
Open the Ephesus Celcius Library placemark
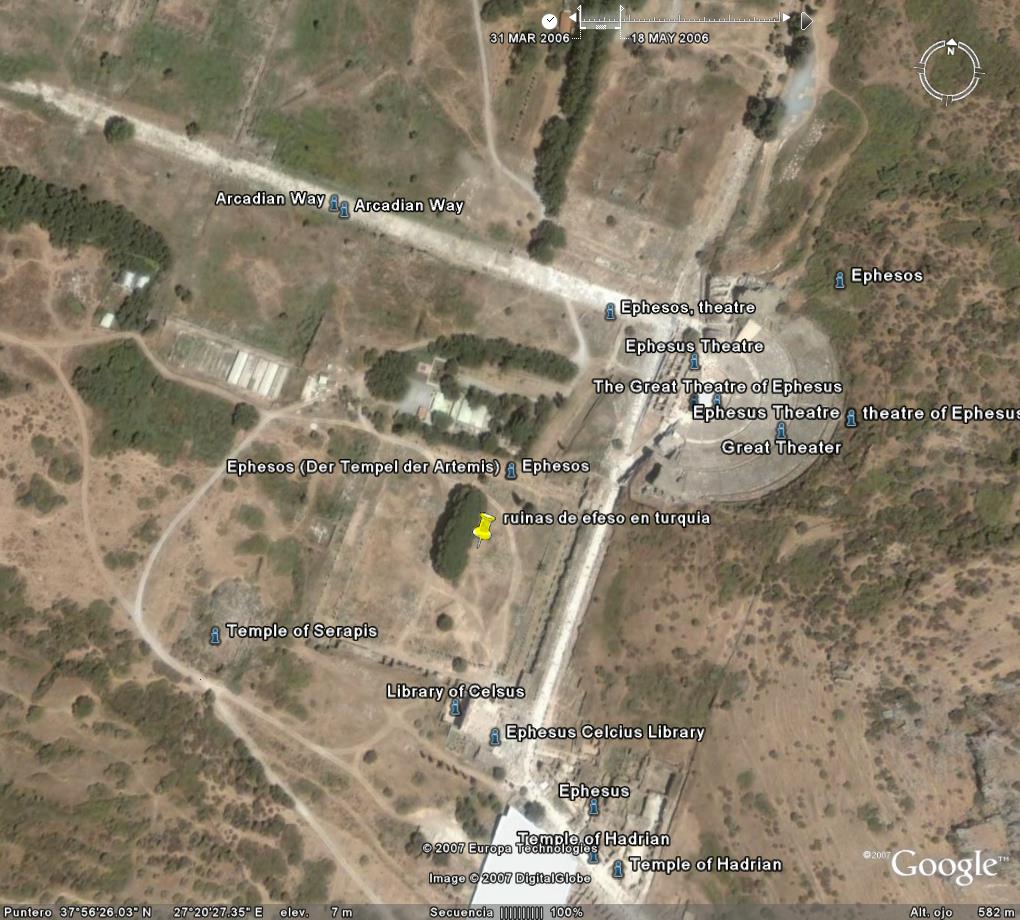pyautogui.click(x=494, y=737)
